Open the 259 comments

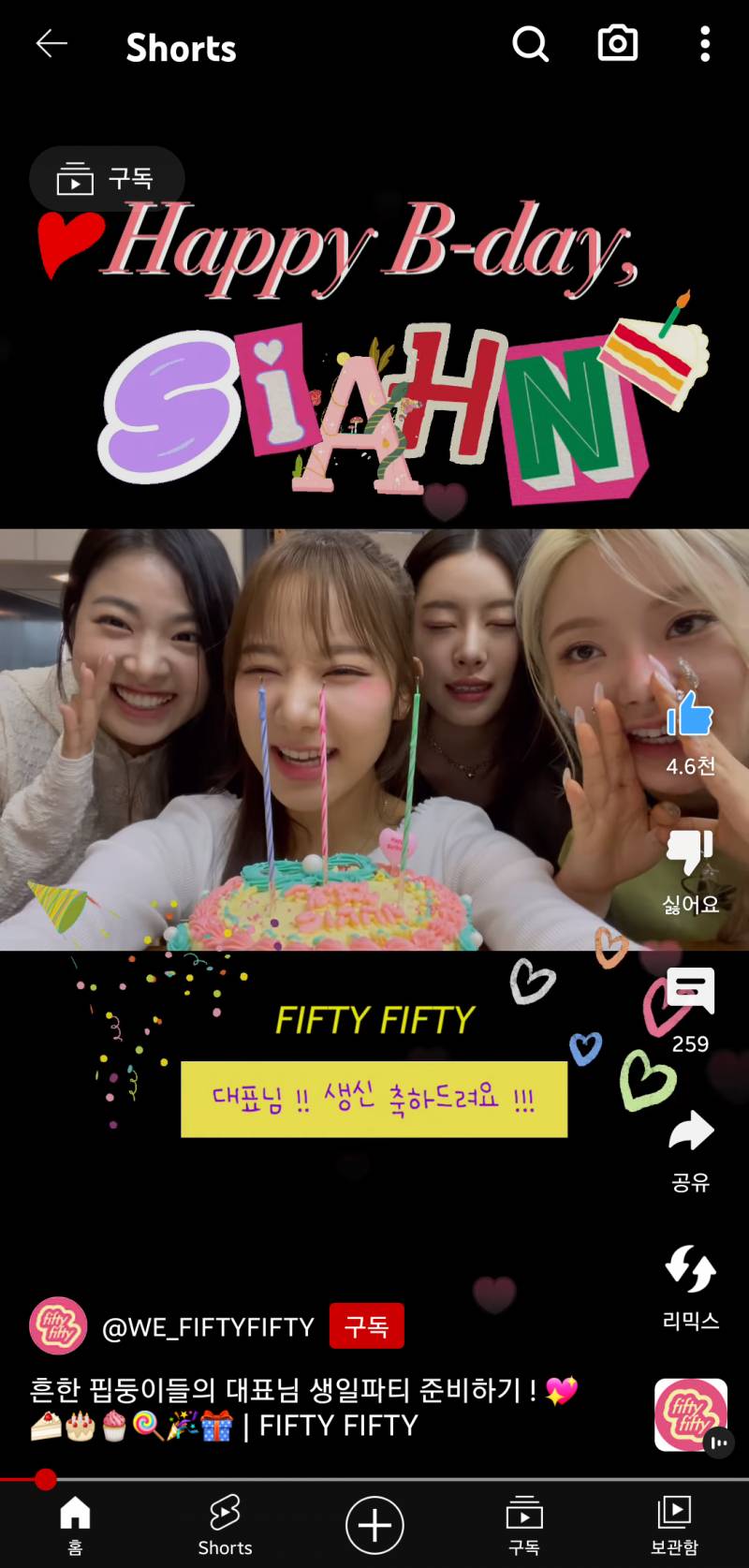(x=690, y=993)
